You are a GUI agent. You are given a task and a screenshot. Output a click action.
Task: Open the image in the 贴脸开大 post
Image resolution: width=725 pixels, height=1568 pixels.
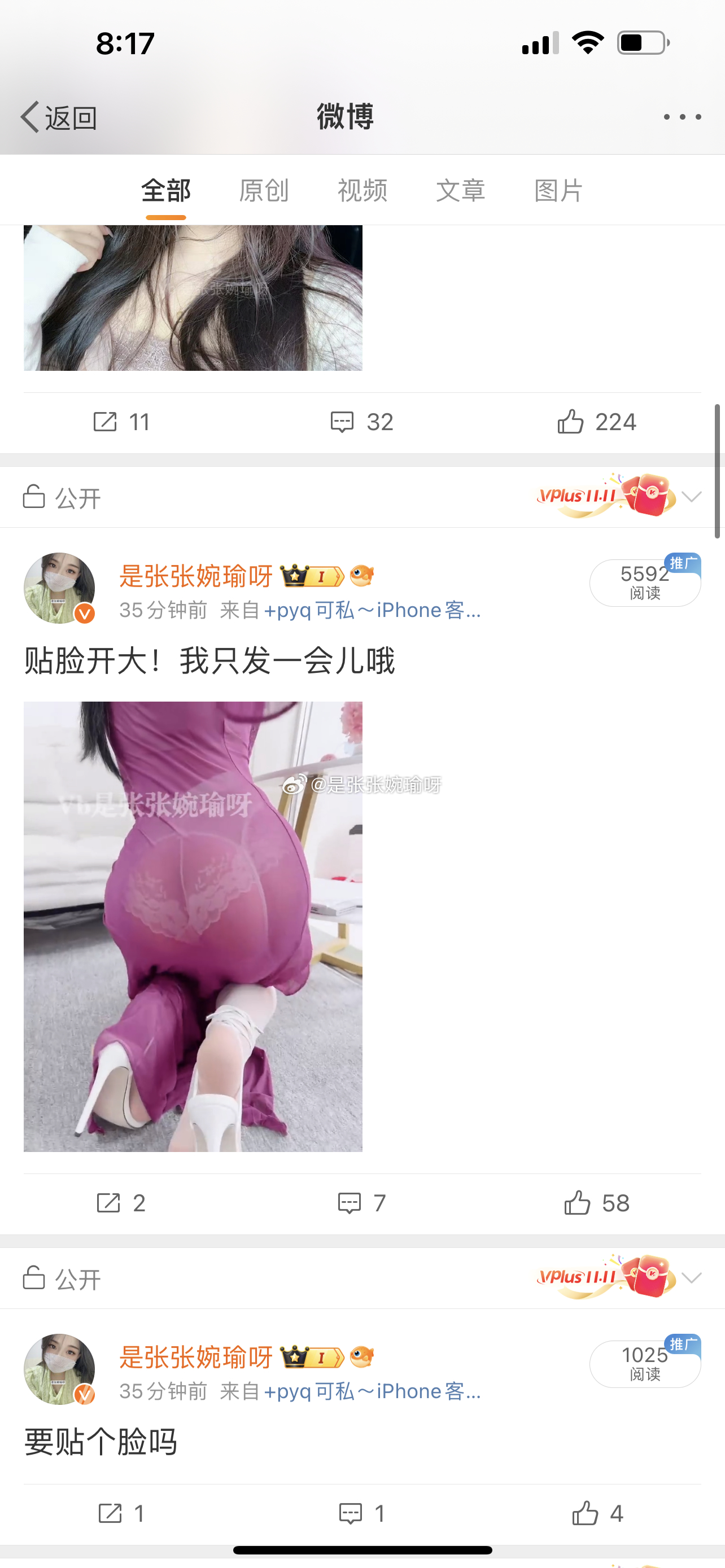[193, 926]
